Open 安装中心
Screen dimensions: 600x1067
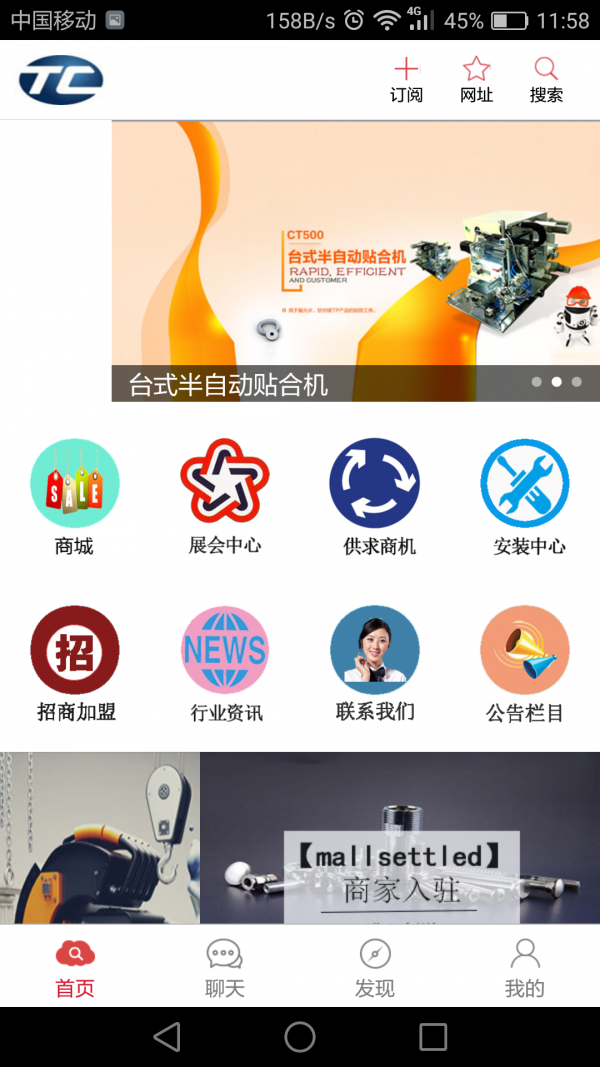pyautogui.click(x=526, y=497)
